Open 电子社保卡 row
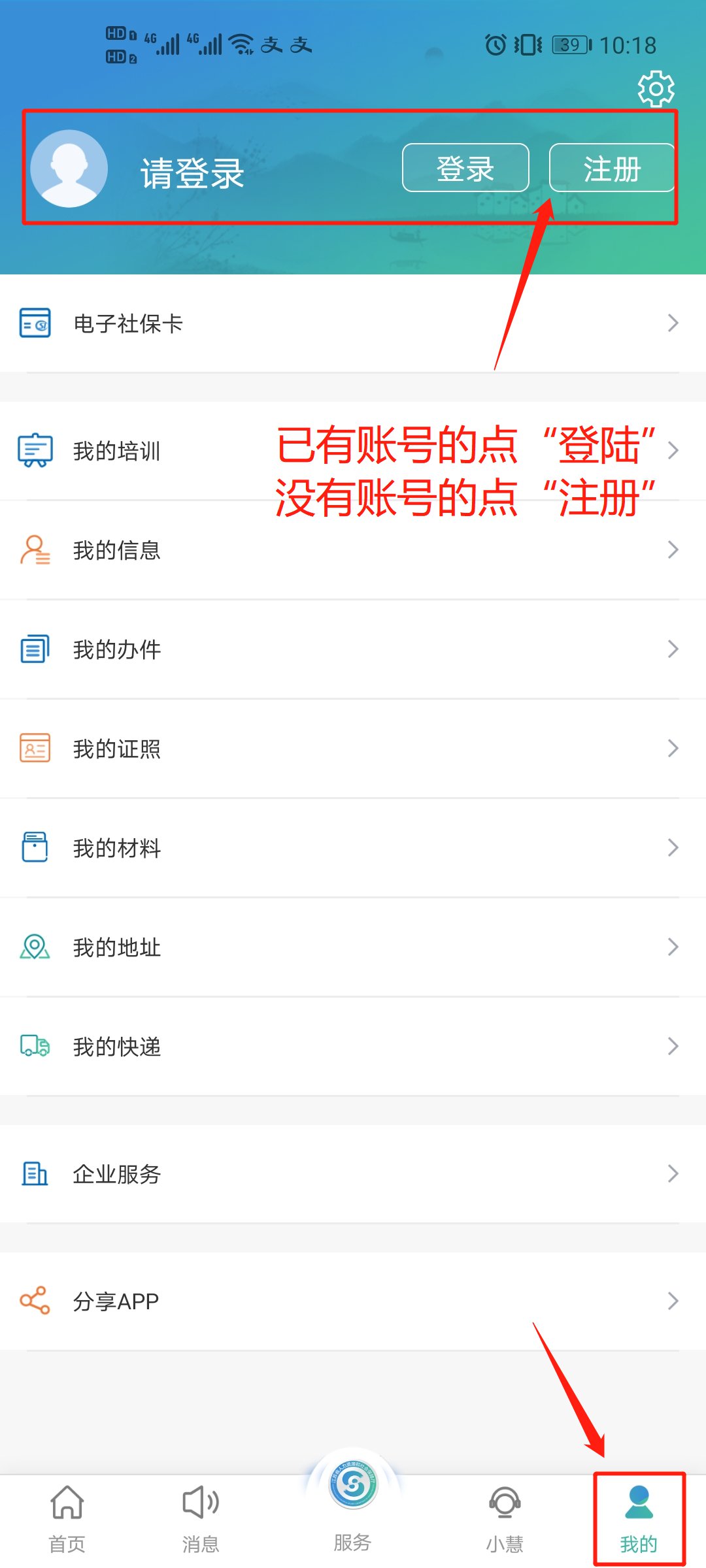The width and height of the screenshot is (706, 1568). pyautogui.click(x=353, y=323)
